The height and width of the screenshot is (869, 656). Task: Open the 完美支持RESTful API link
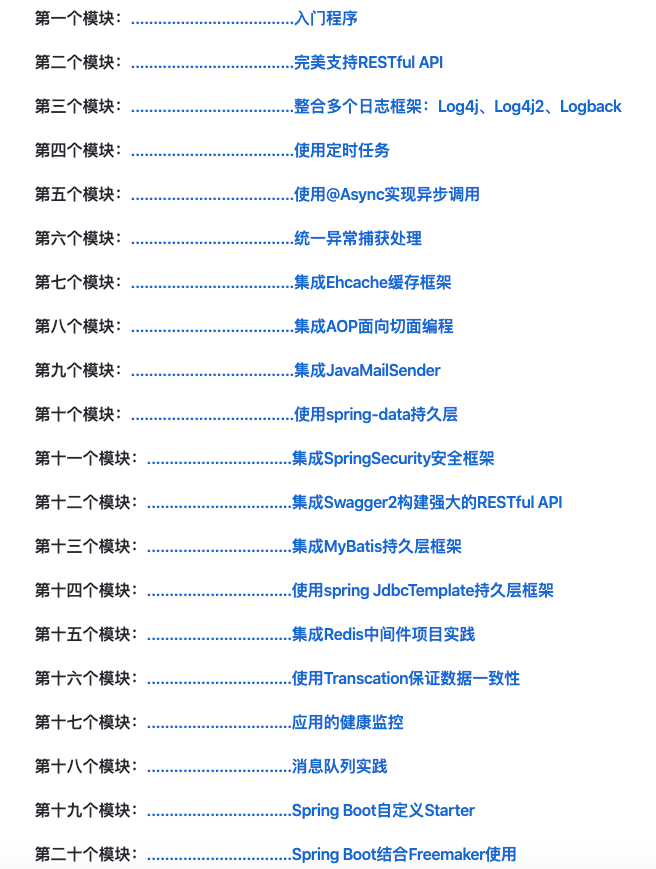[x=368, y=62]
